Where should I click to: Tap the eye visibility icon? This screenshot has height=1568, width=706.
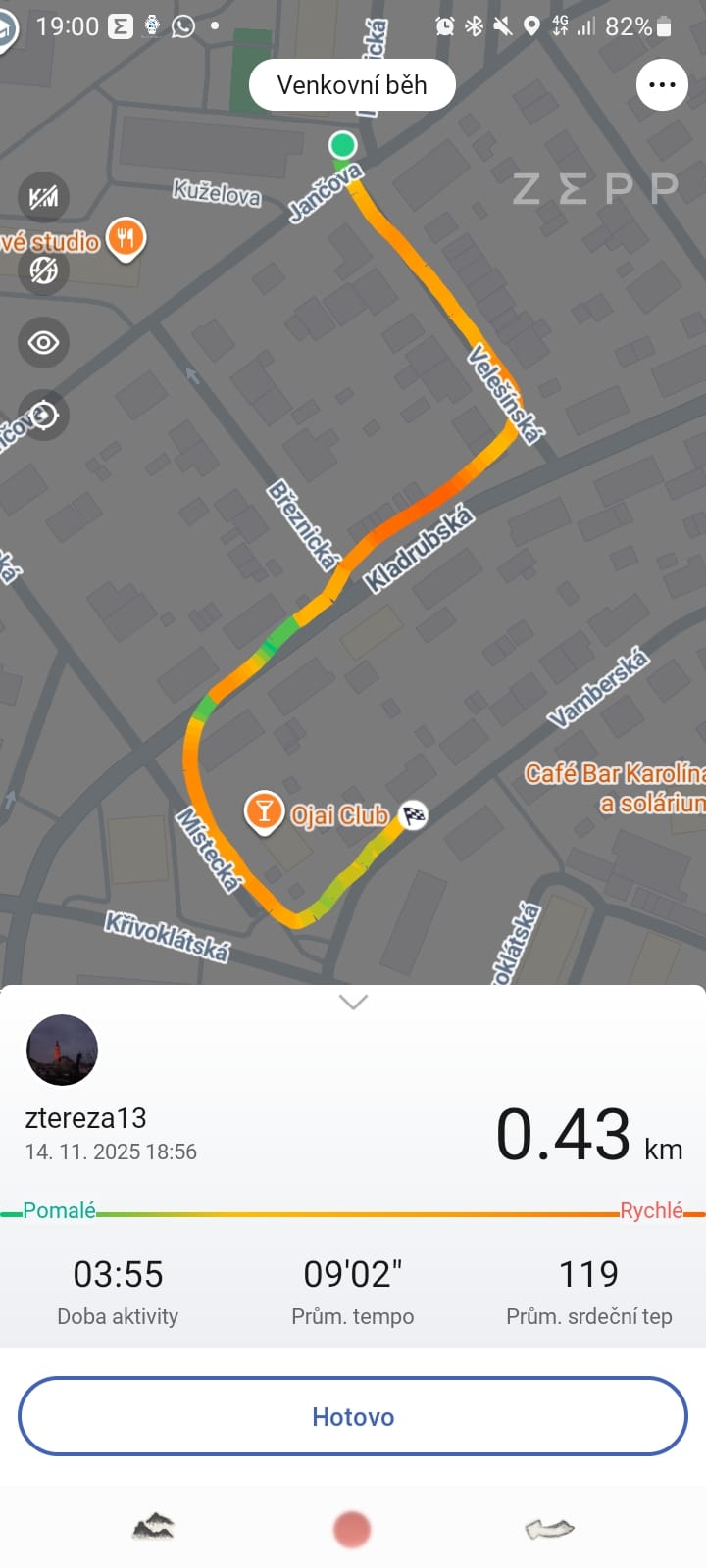(43, 342)
